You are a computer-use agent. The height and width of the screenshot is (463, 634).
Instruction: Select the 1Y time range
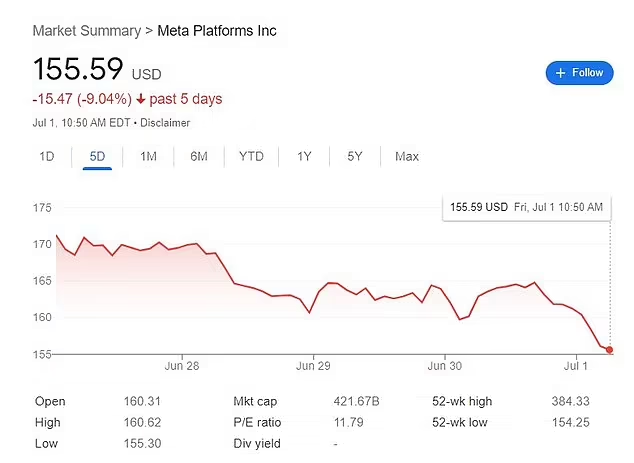pyautogui.click(x=304, y=156)
